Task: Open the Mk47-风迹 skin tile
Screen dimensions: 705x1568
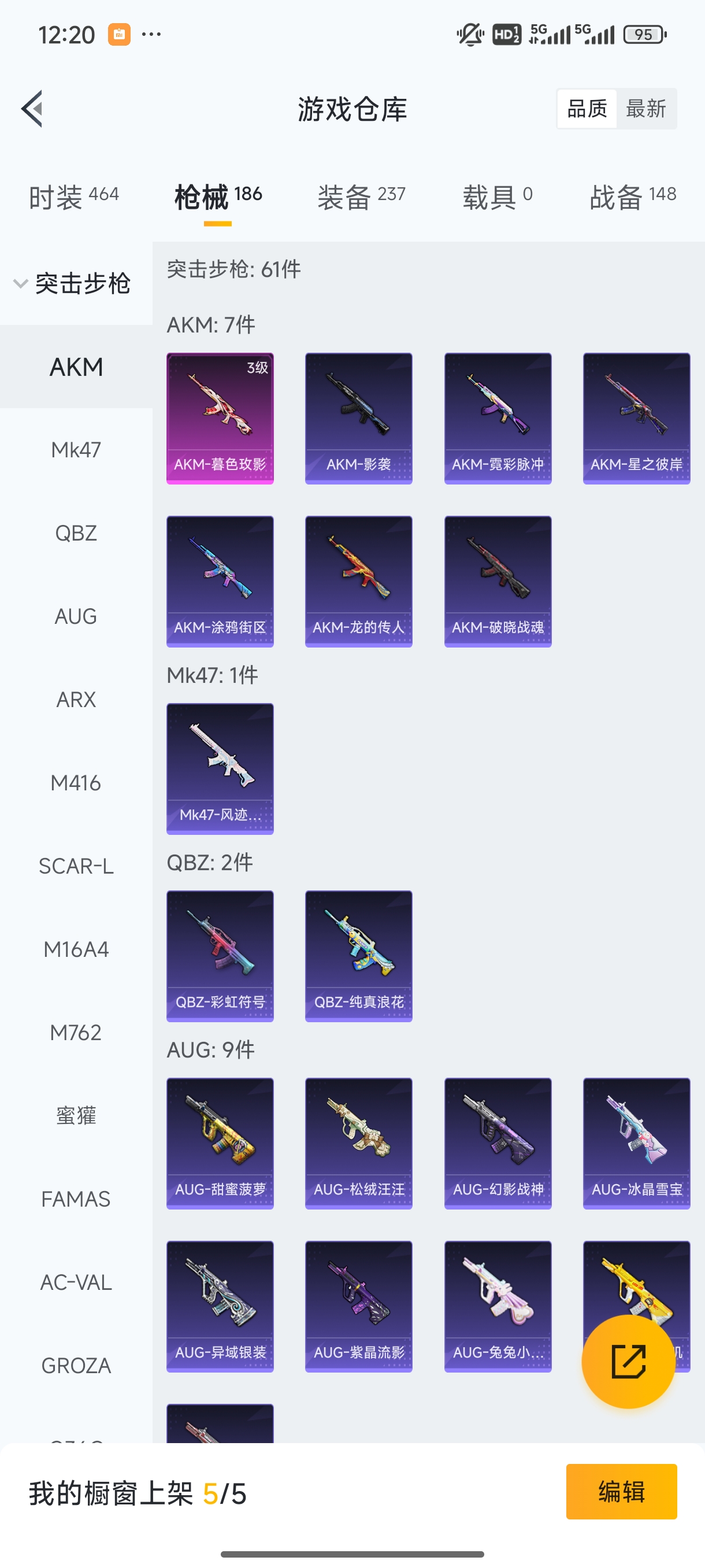Action: pyautogui.click(x=220, y=769)
